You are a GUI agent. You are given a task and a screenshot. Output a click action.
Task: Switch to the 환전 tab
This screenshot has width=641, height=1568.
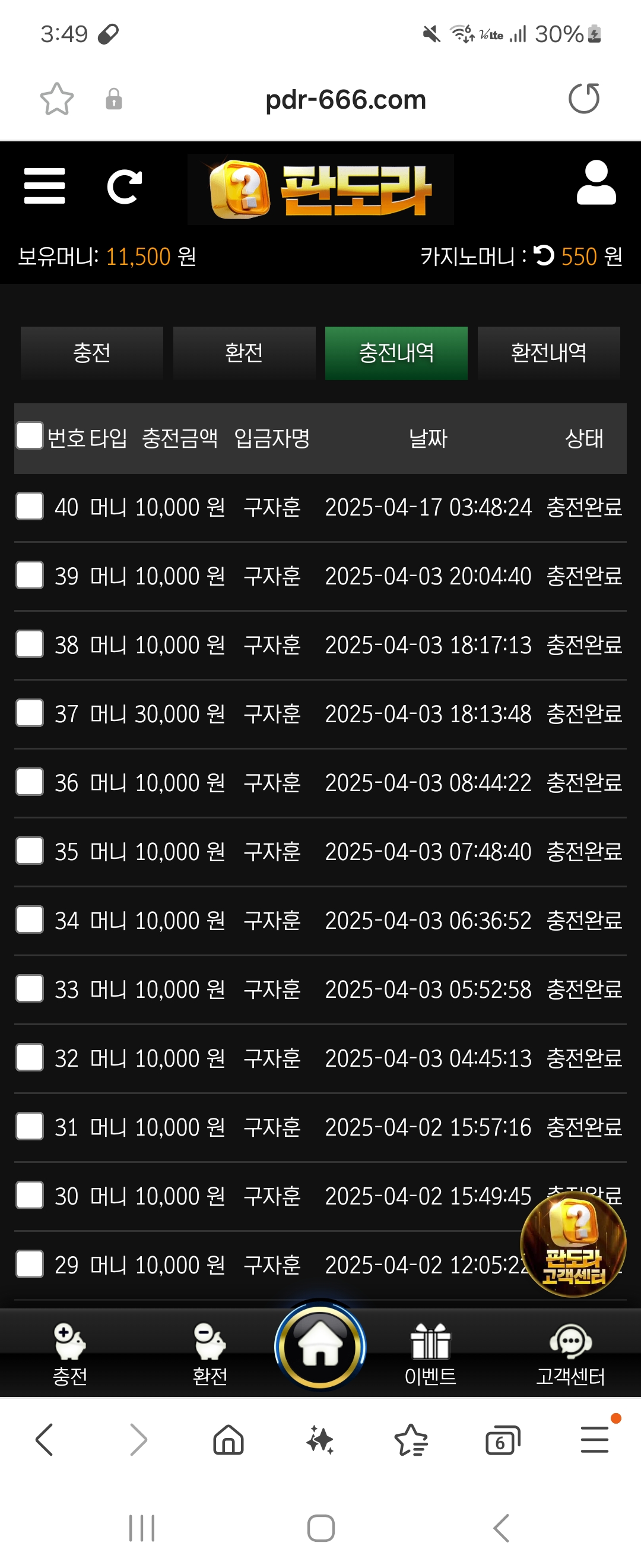click(x=244, y=353)
